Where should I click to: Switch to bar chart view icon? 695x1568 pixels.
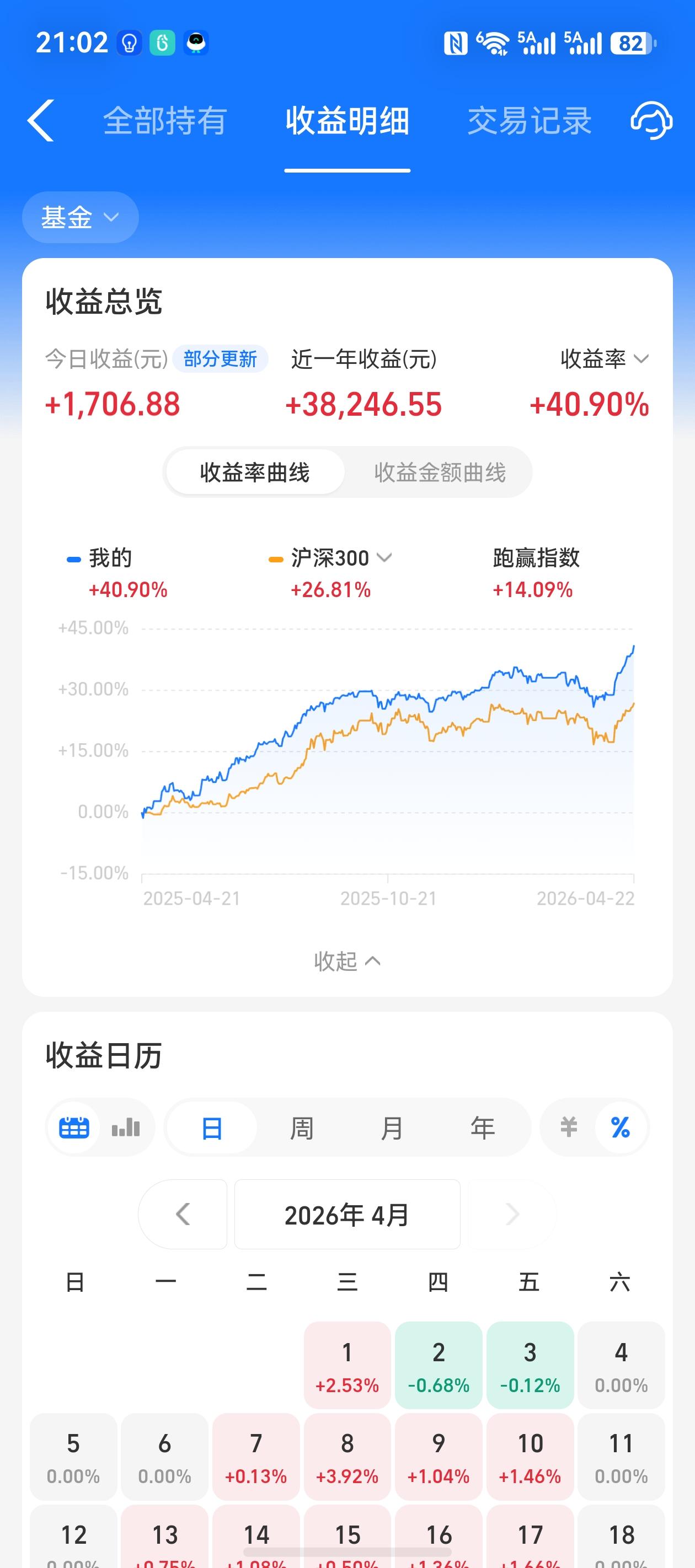click(126, 1128)
